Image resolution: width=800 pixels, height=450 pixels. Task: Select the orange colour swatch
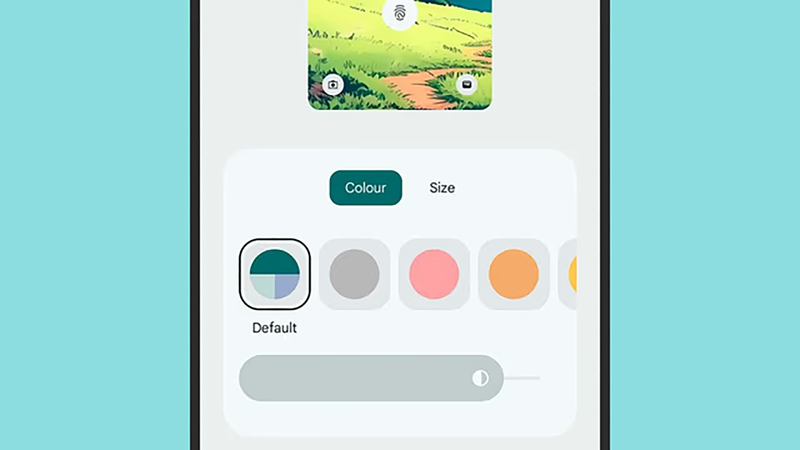point(514,274)
